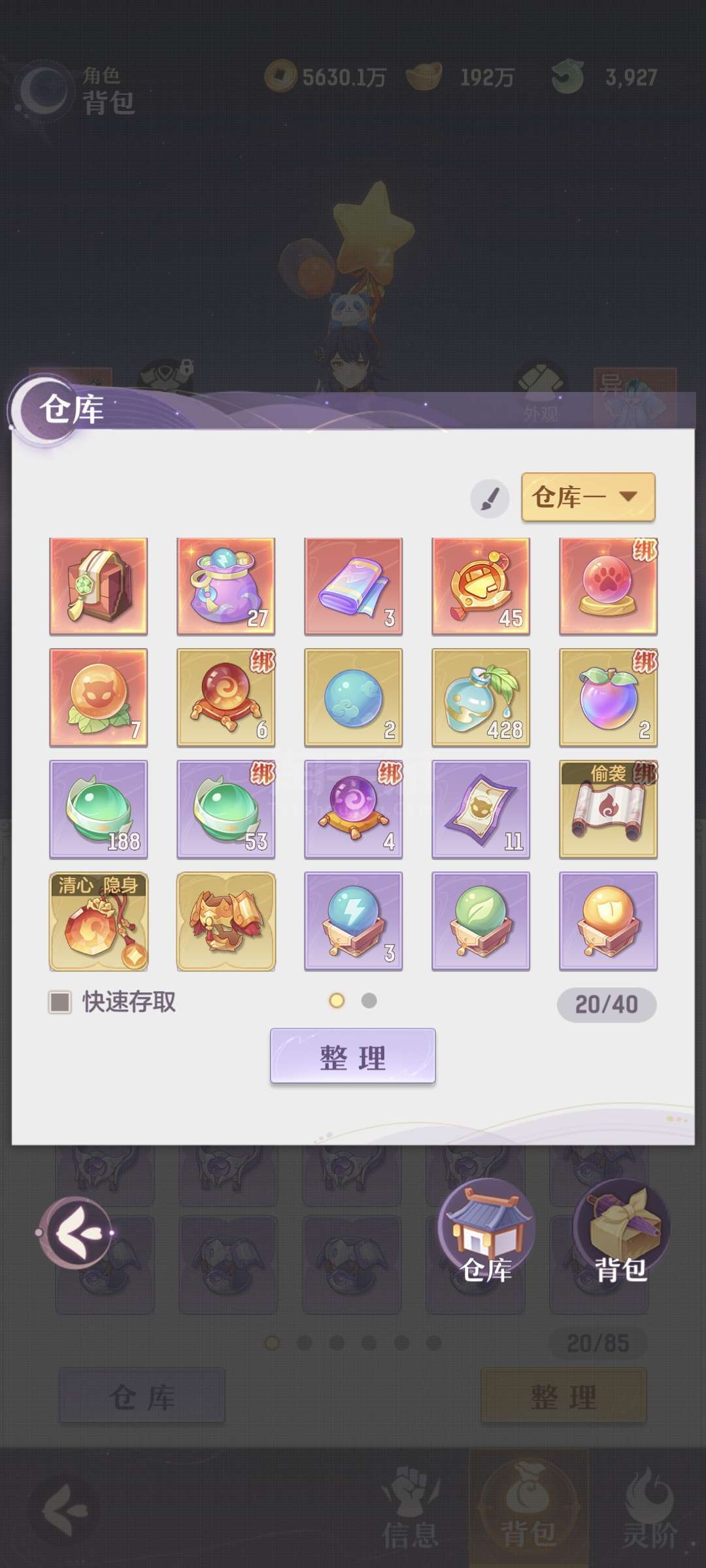This screenshot has height=1568, width=706.
Task: Select the golden armor item
Action: pyautogui.click(x=226, y=921)
